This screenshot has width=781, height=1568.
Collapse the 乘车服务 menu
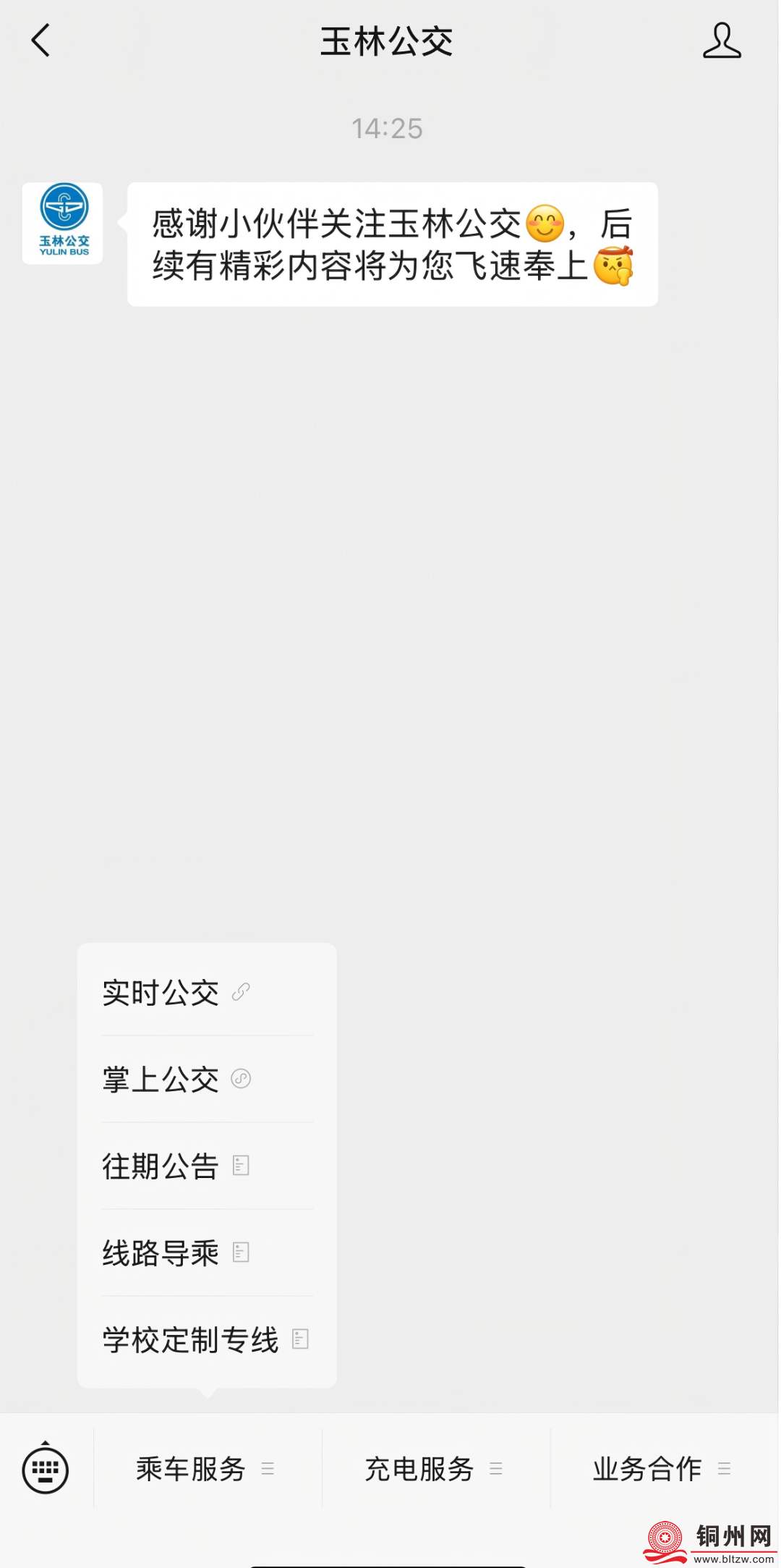point(205,1469)
